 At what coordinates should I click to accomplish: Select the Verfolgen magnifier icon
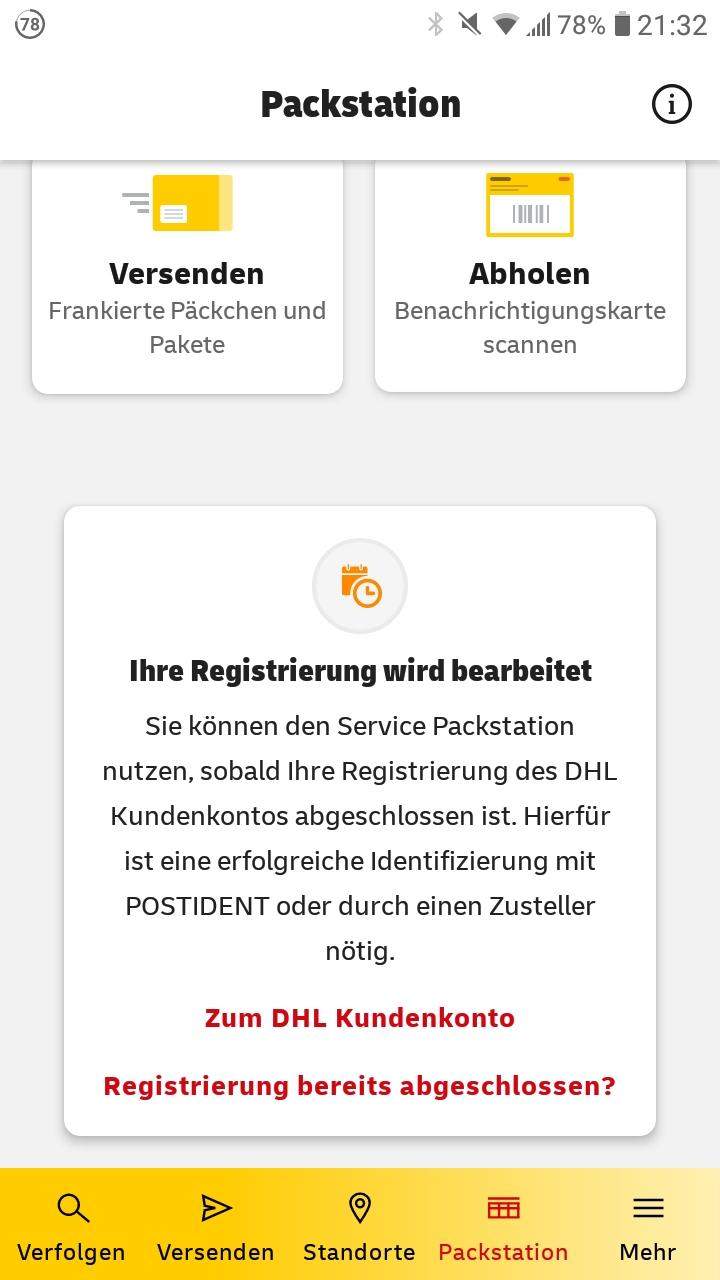(x=71, y=1207)
